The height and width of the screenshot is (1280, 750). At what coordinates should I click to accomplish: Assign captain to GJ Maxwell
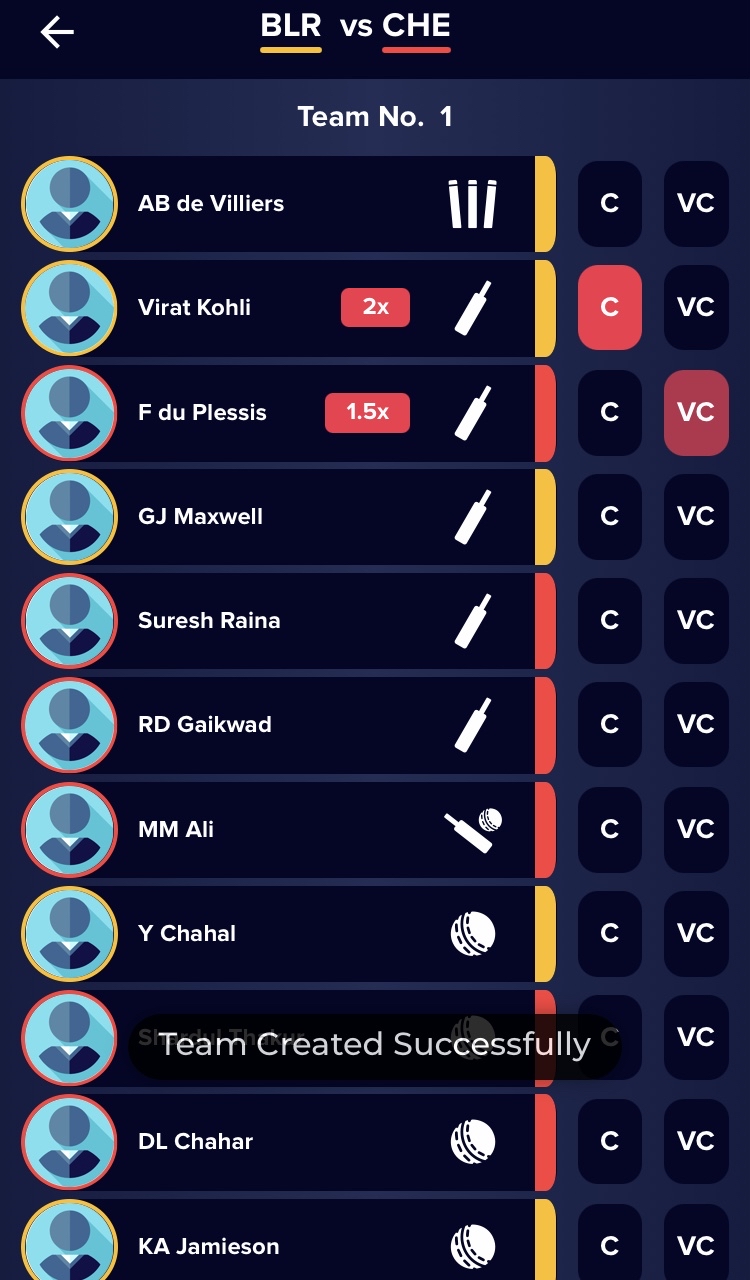click(609, 516)
